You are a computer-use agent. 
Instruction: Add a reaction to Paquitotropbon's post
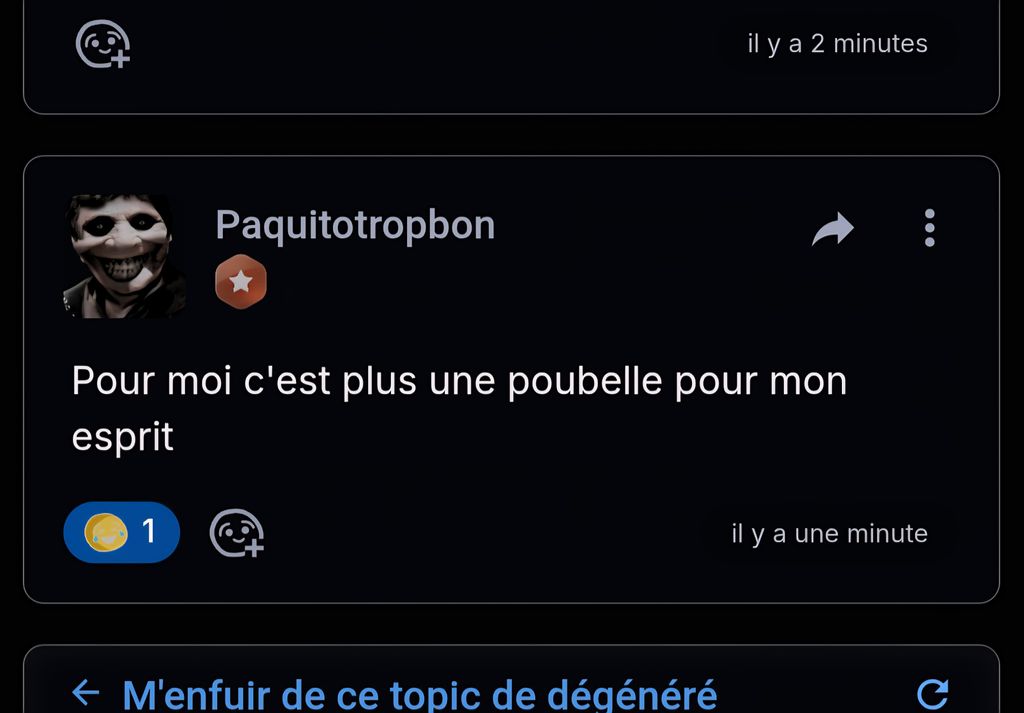tap(236, 533)
